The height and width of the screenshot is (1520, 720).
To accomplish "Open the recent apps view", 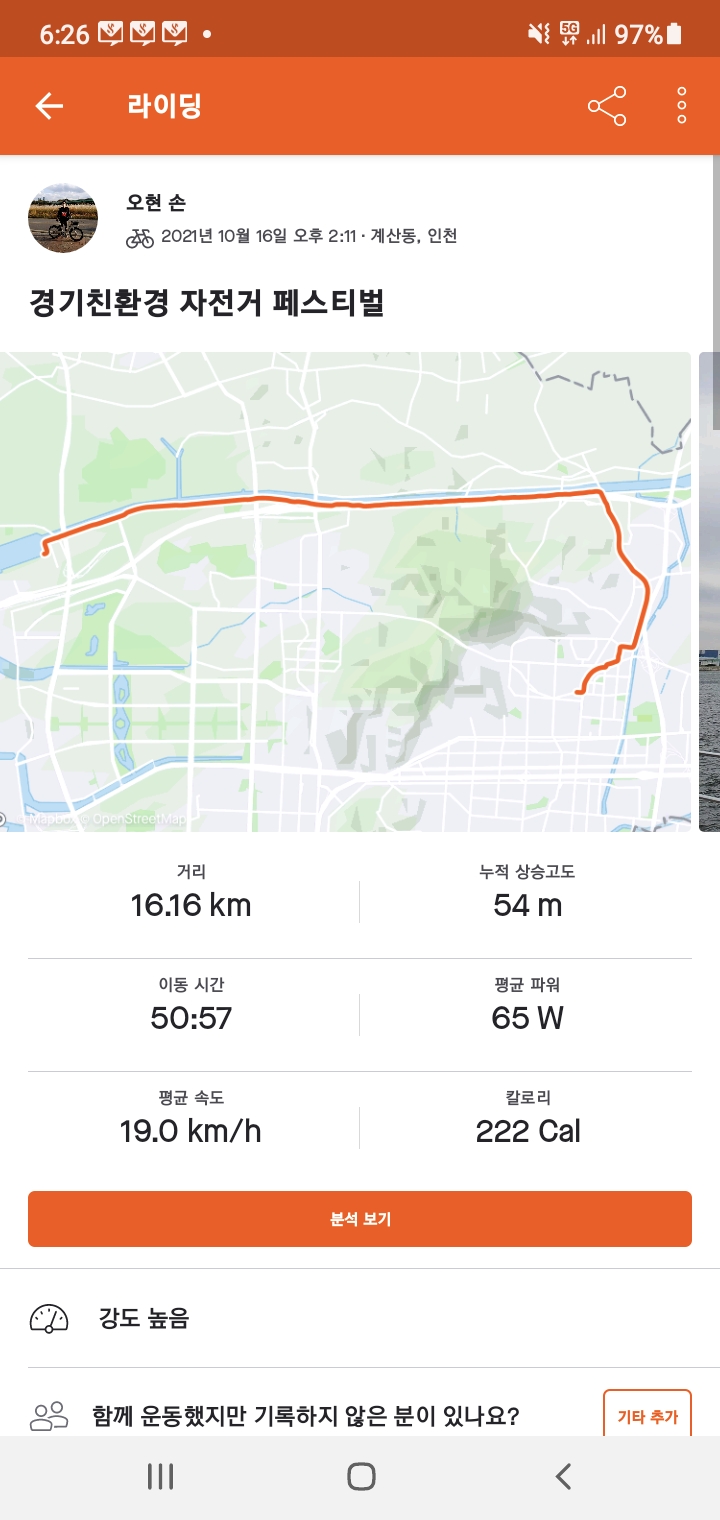I will click(x=160, y=1476).
